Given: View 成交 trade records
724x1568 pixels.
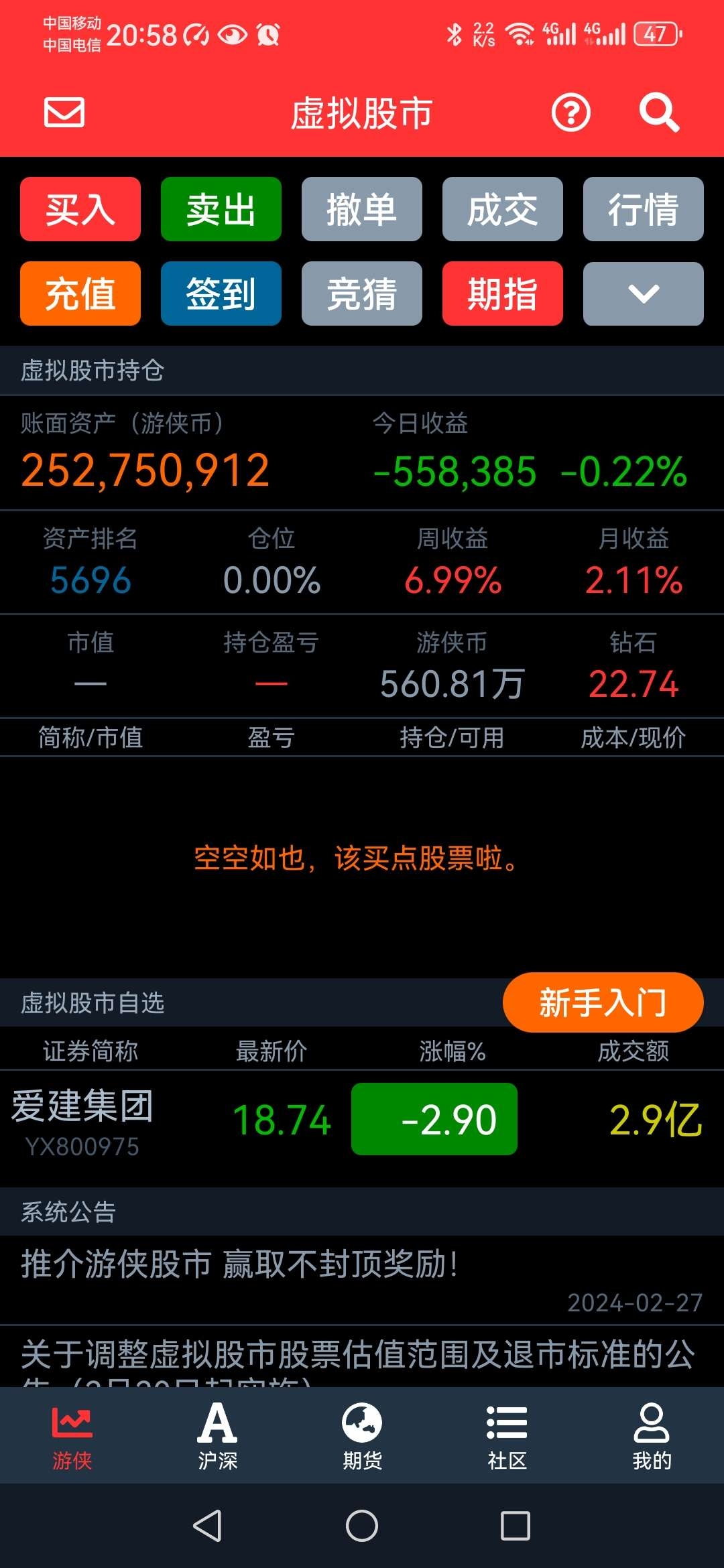Looking at the screenshot, I should click(503, 209).
